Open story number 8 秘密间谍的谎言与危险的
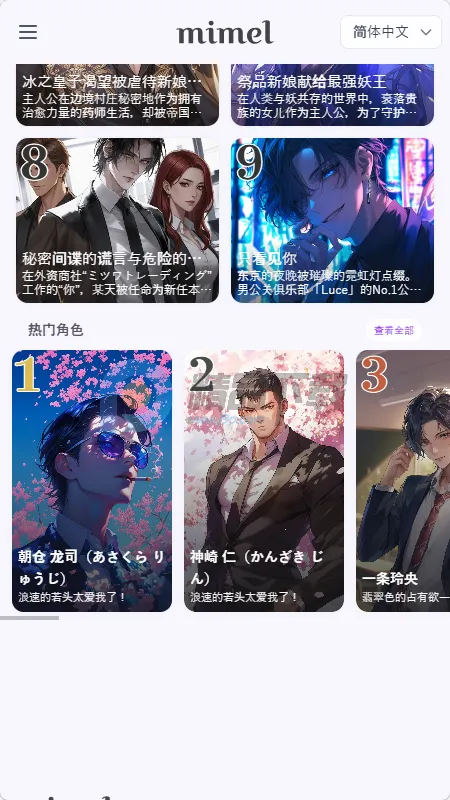 (117, 220)
